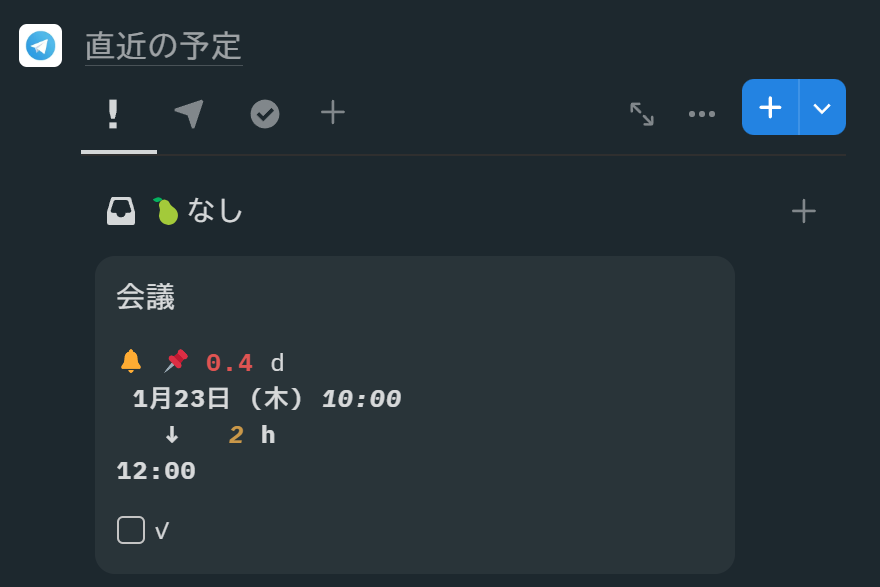The height and width of the screenshot is (587, 880).
Task: Expand the view to full size
Action: (642, 114)
